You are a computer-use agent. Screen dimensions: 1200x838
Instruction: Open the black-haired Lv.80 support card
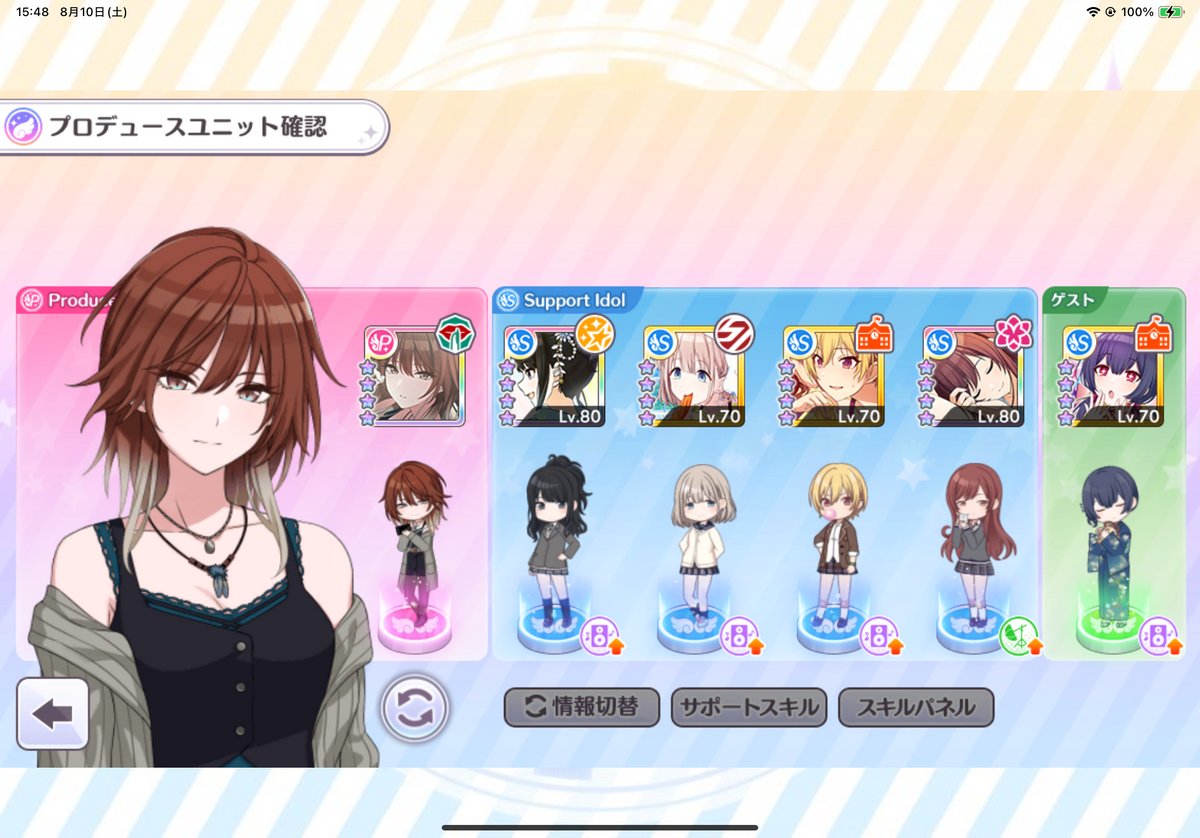coord(555,375)
